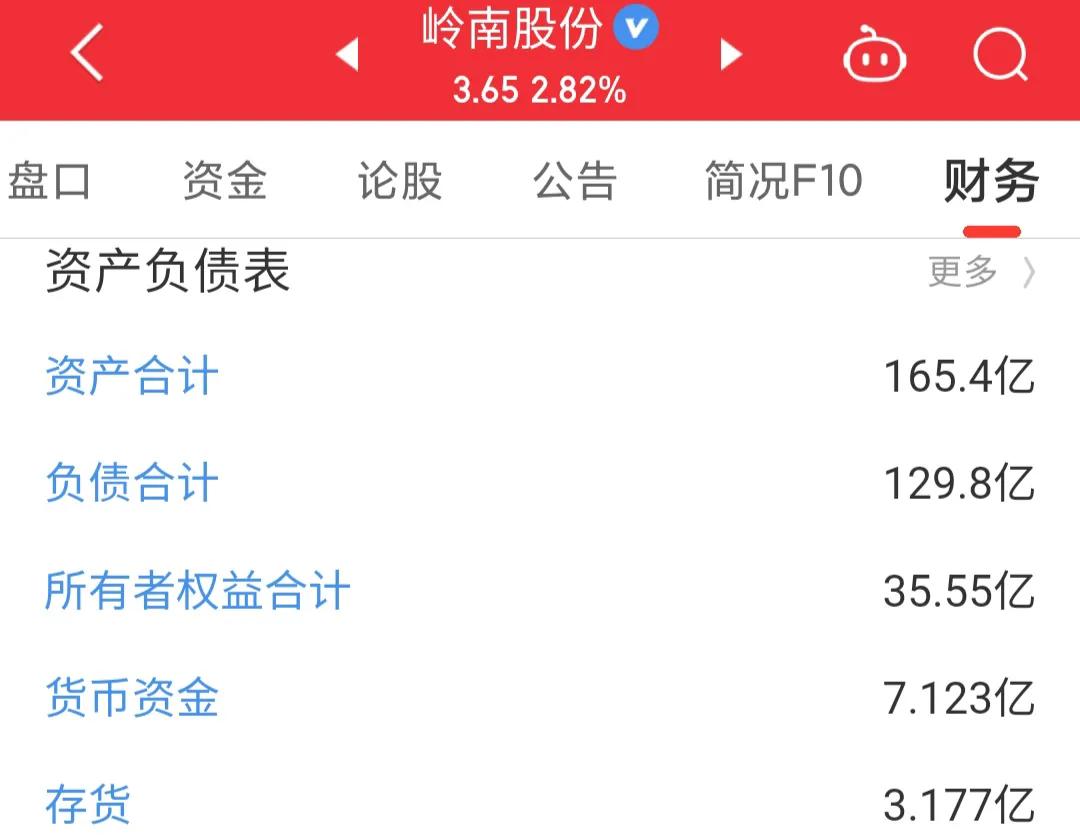Select the 财务 tab
The image size is (1080, 839).
point(991,182)
